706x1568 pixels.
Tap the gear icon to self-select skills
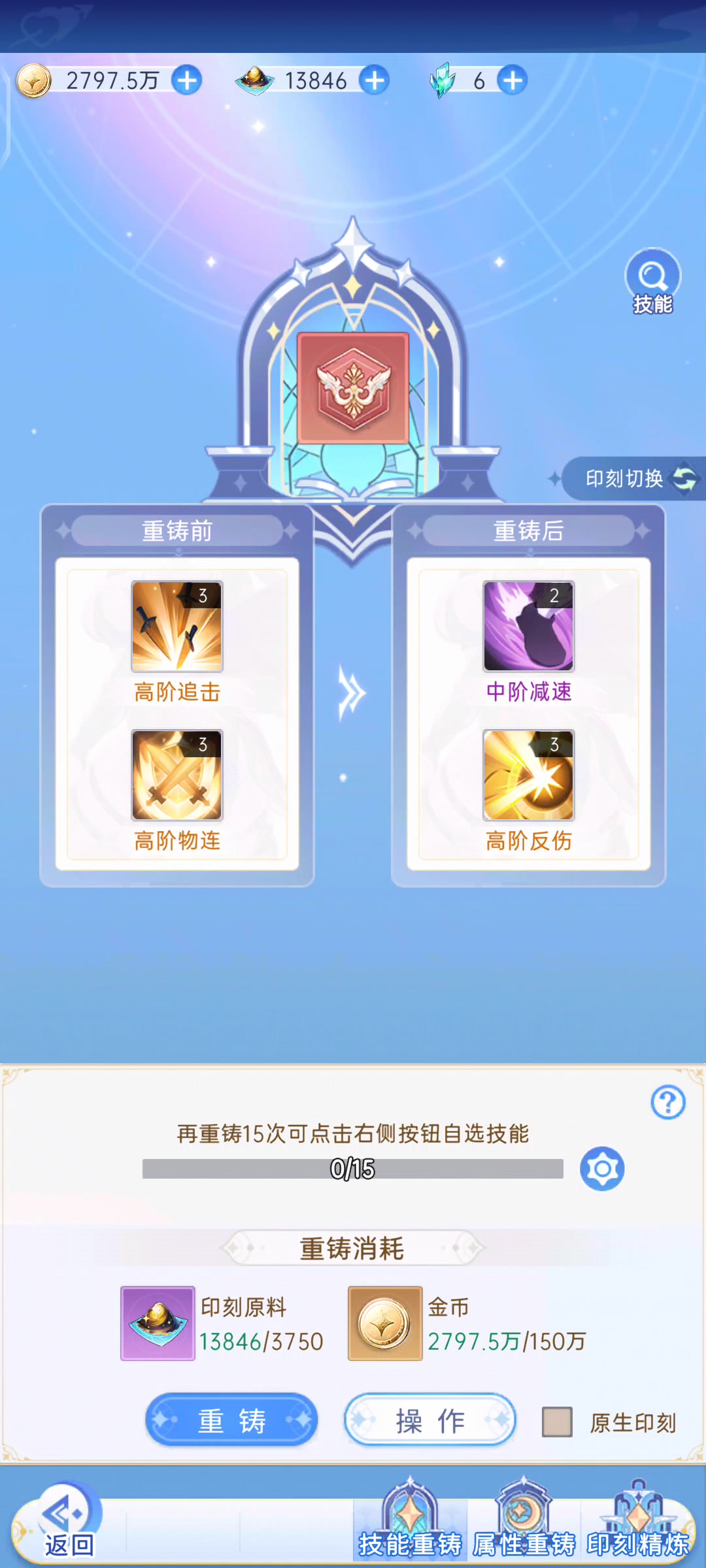[602, 1168]
